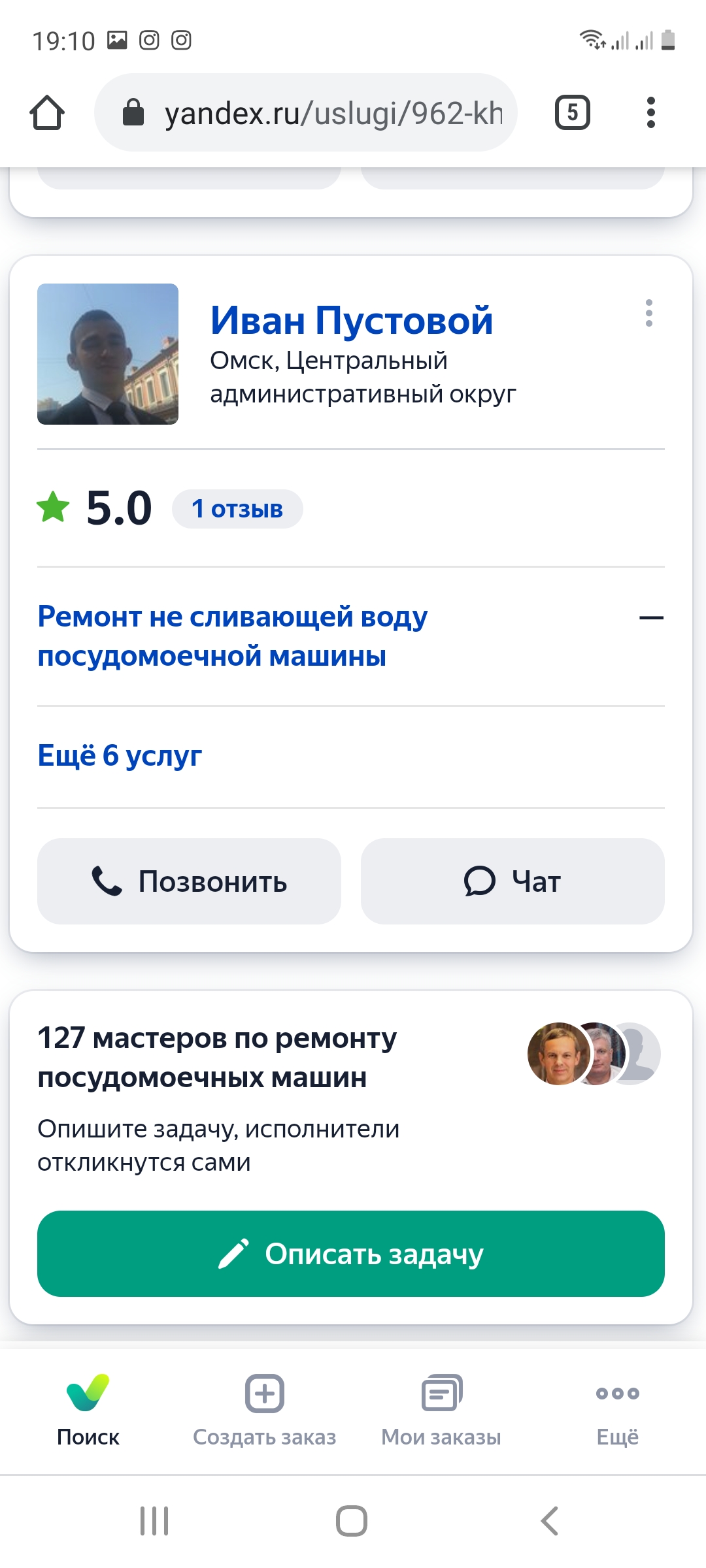Start a Чат with the master
The width and height of the screenshot is (706, 1568).
point(513,881)
